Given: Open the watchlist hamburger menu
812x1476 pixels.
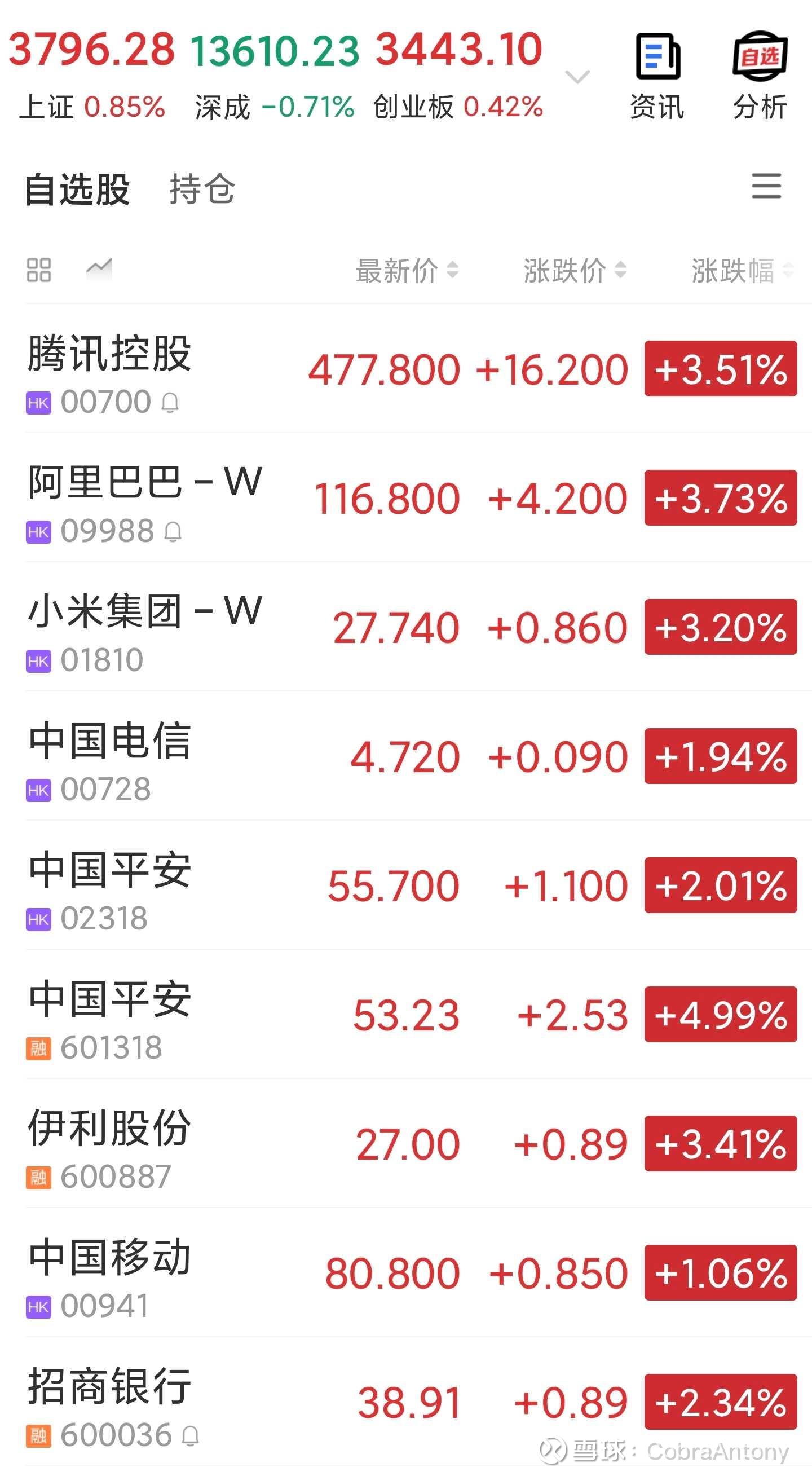Looking at the screenshot, I should click(766, 186).
